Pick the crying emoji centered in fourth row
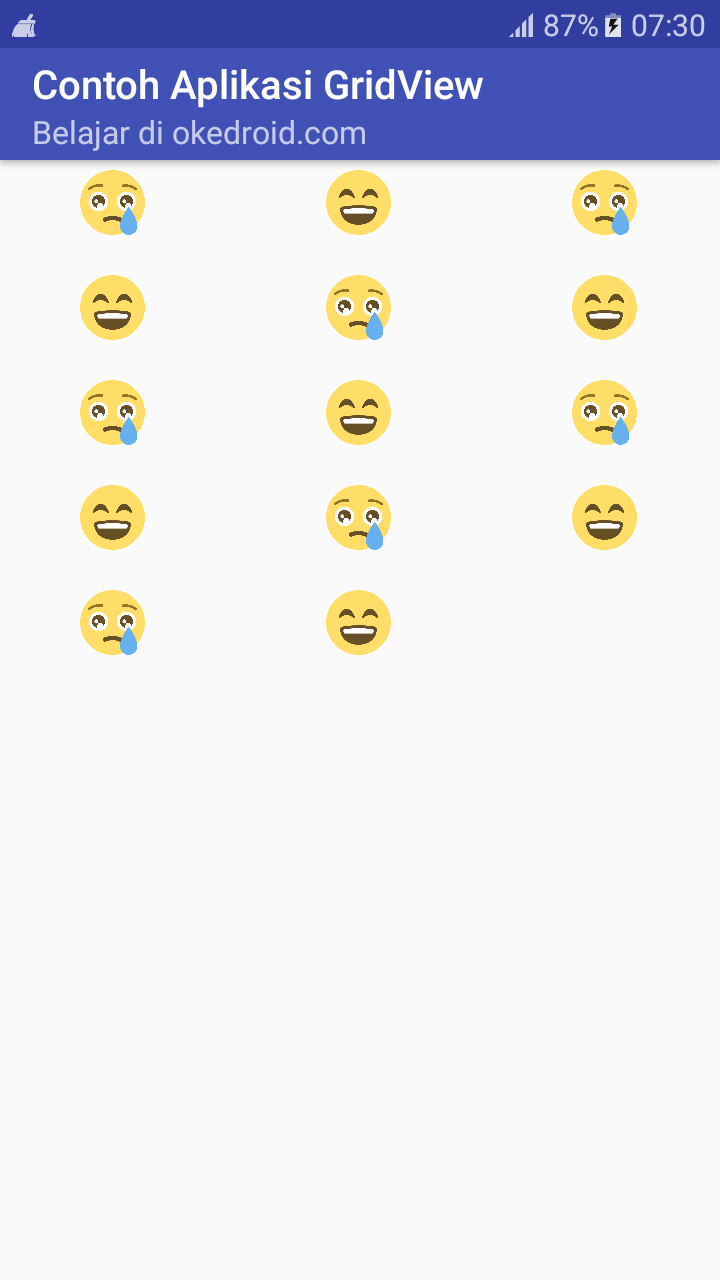 pyautogui.click(x=358, y=517)
